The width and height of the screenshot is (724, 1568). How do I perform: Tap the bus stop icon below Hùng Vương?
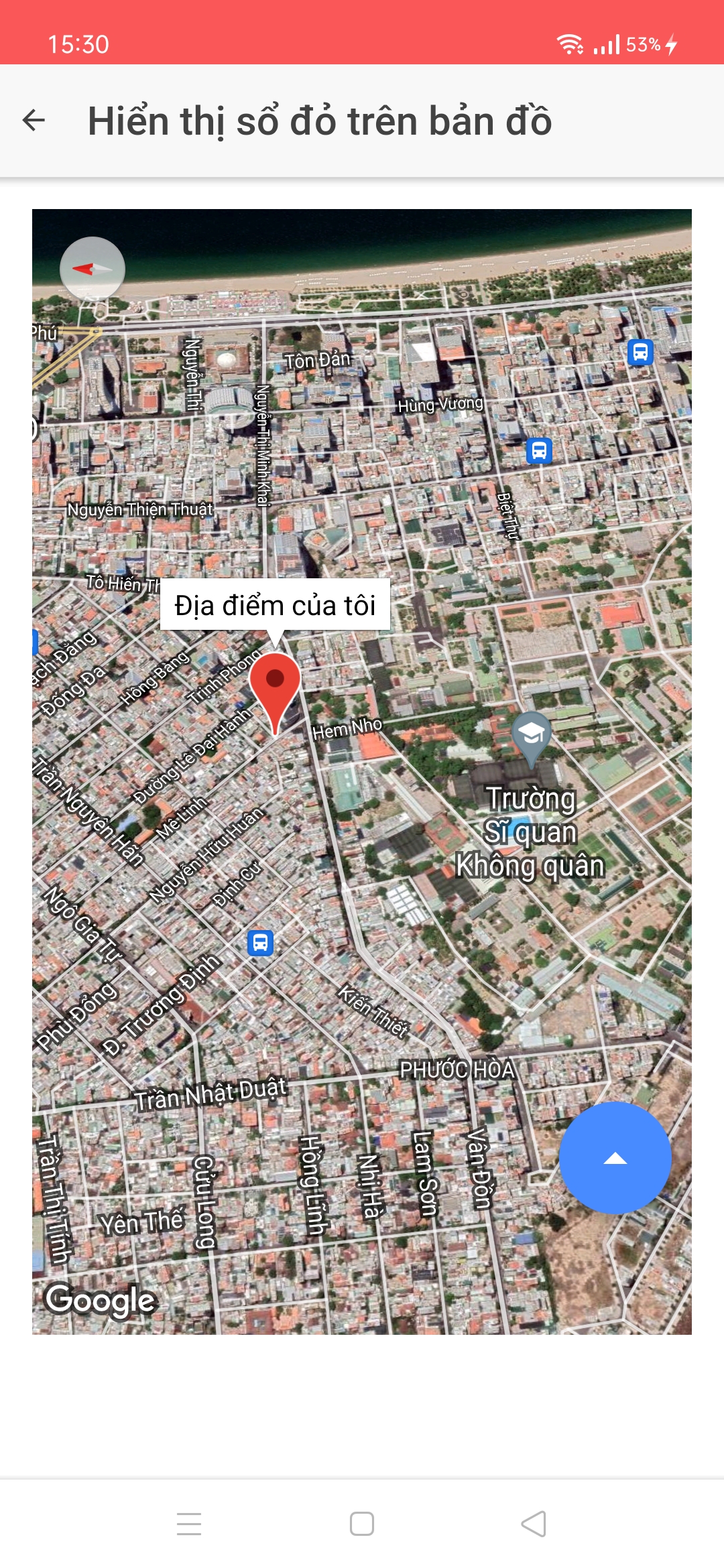pos(539,451)
